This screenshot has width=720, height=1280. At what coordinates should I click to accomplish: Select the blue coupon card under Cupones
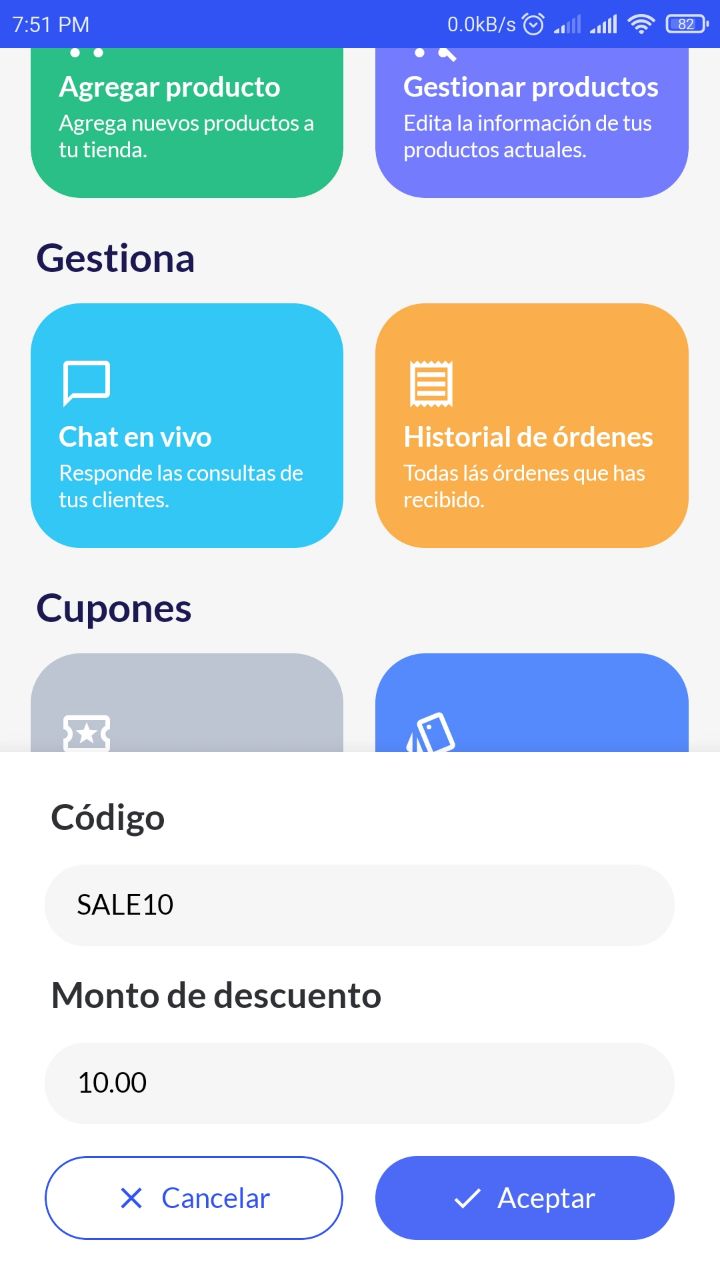tap(532, 703)
